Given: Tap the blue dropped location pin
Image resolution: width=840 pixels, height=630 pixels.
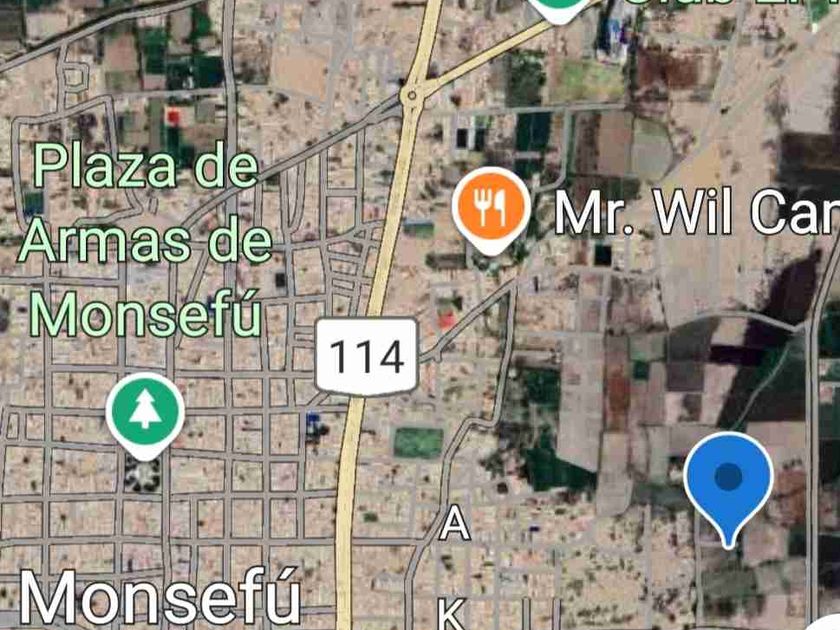Looking at the screenshot, I should pyautogui.click(x=728, y=480).
